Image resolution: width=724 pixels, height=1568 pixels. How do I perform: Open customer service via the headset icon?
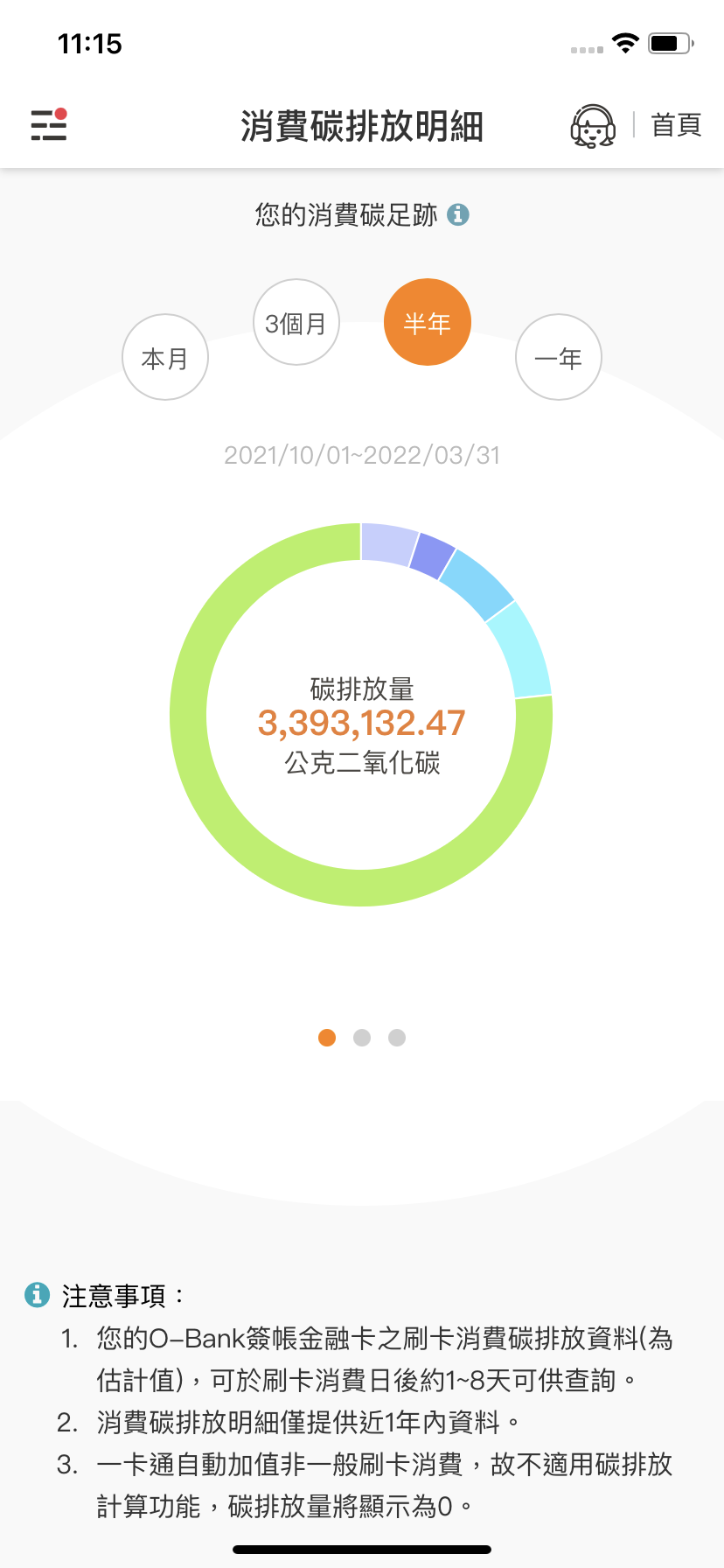(593, 126)
